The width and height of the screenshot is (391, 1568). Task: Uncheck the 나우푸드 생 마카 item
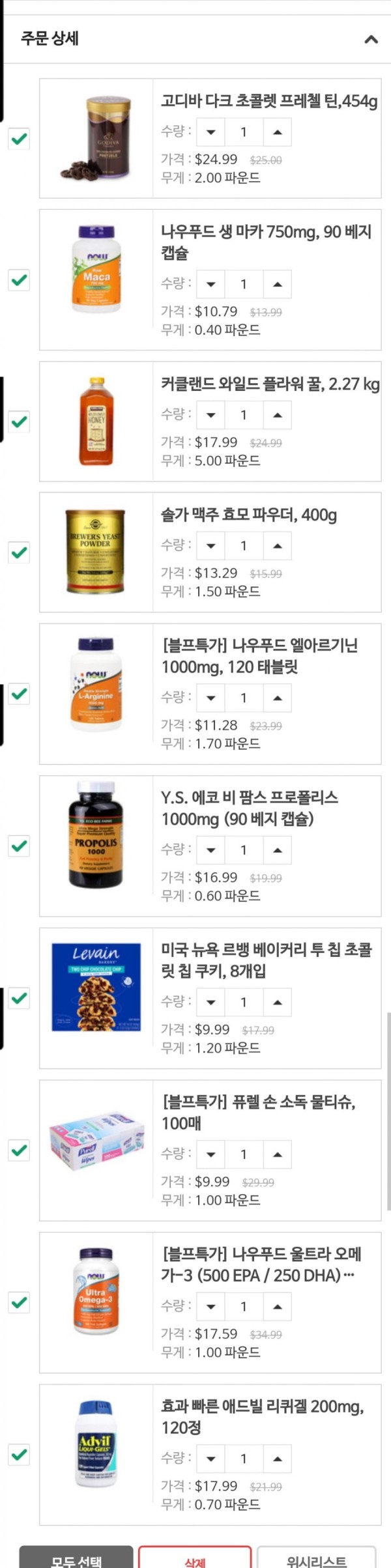19,280
